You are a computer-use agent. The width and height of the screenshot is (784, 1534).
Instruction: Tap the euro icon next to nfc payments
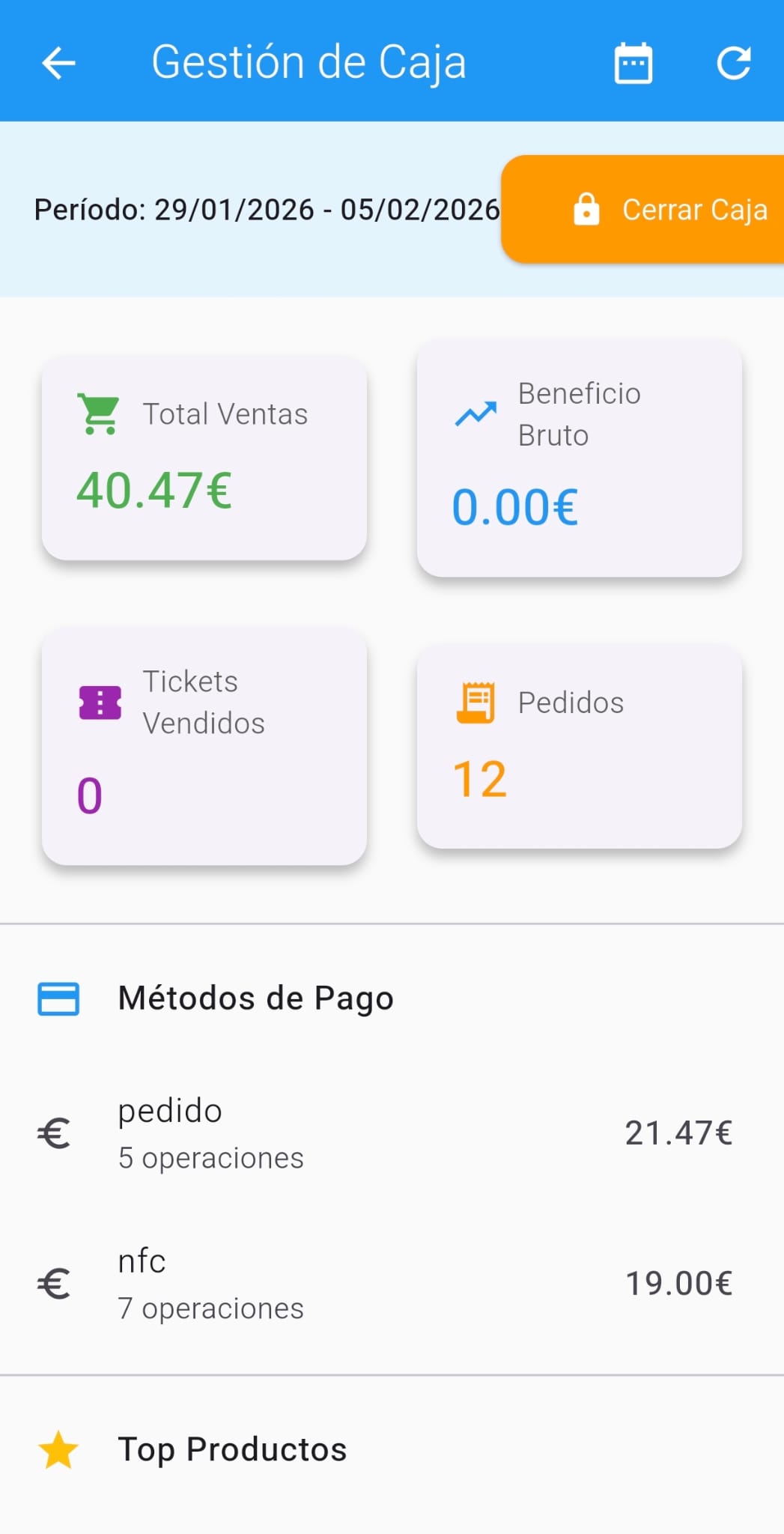(54, 1284)
